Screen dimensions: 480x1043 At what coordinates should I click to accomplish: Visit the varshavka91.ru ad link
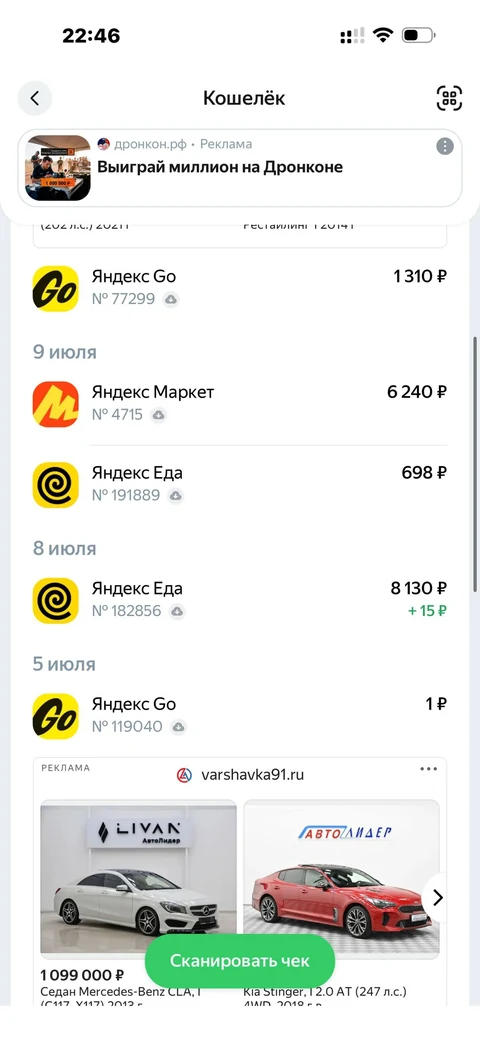pyautogui.click(x=240, y=775)
